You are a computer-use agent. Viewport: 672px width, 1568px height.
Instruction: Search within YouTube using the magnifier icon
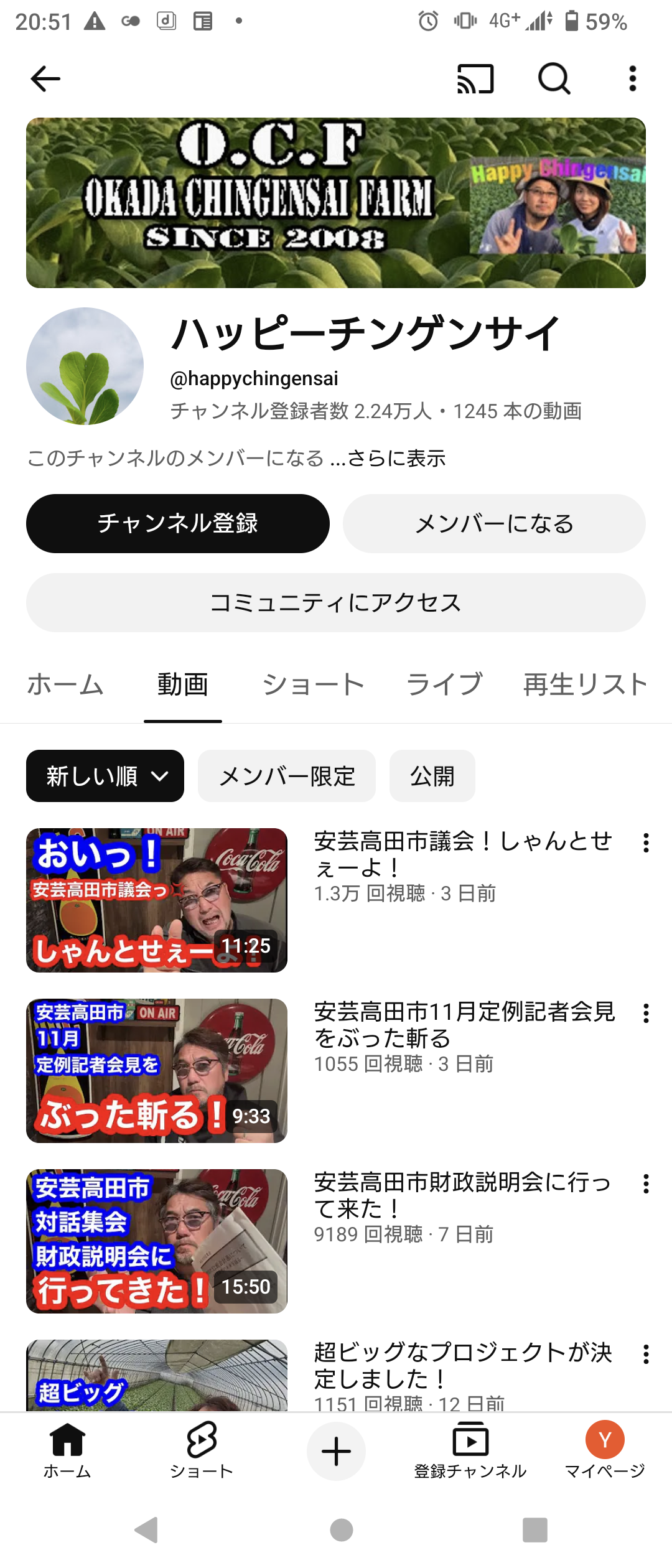point(554,78)
